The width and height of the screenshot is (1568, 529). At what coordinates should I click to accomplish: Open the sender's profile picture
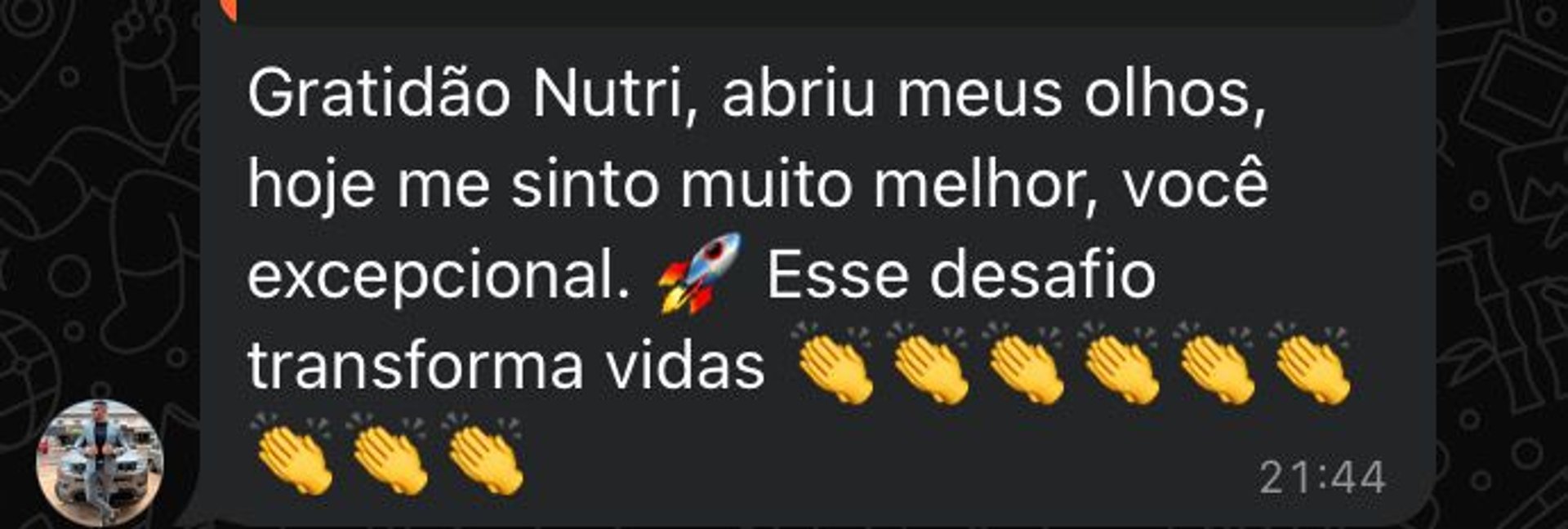[x=100, y=463]
